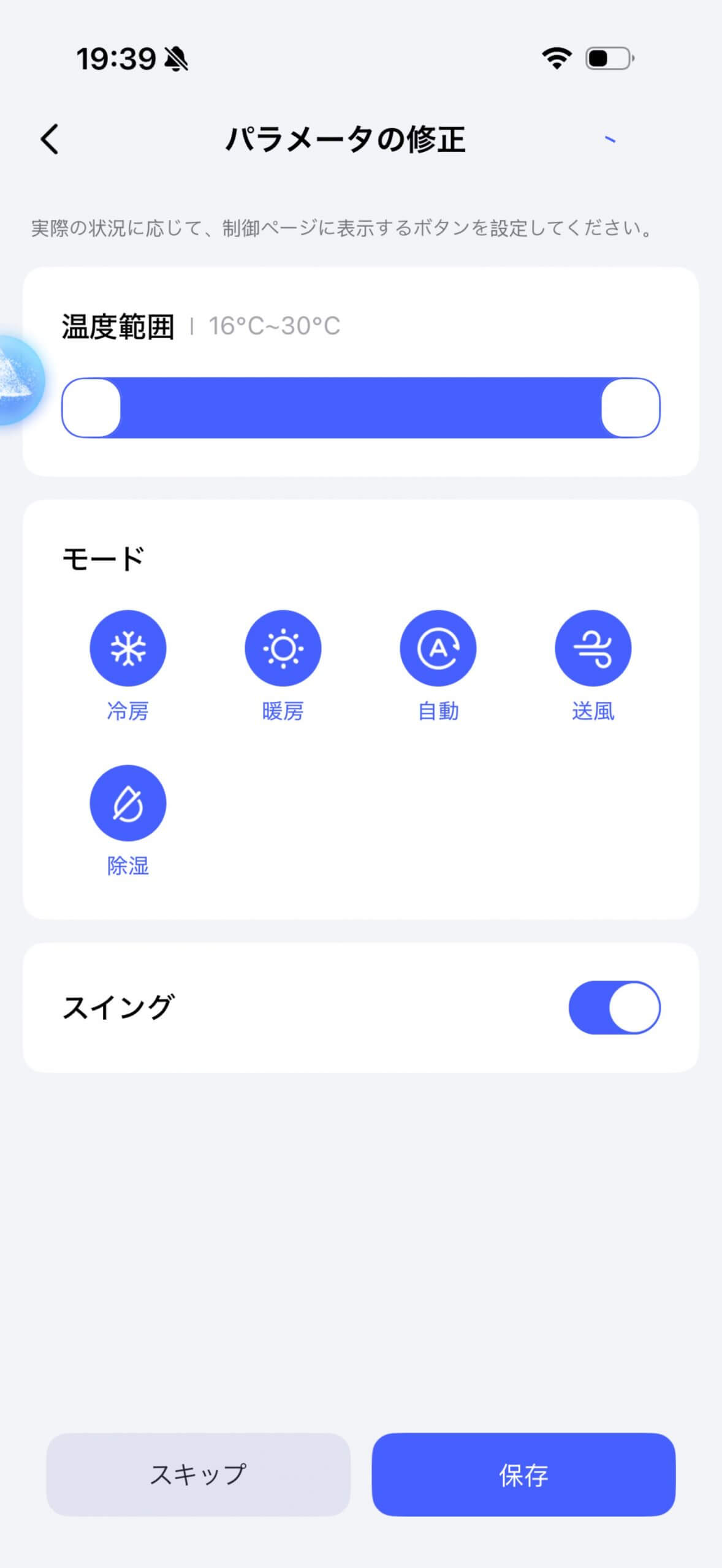
Task: Click the 19:39 clock in the status bar
Action: (118, 59)
